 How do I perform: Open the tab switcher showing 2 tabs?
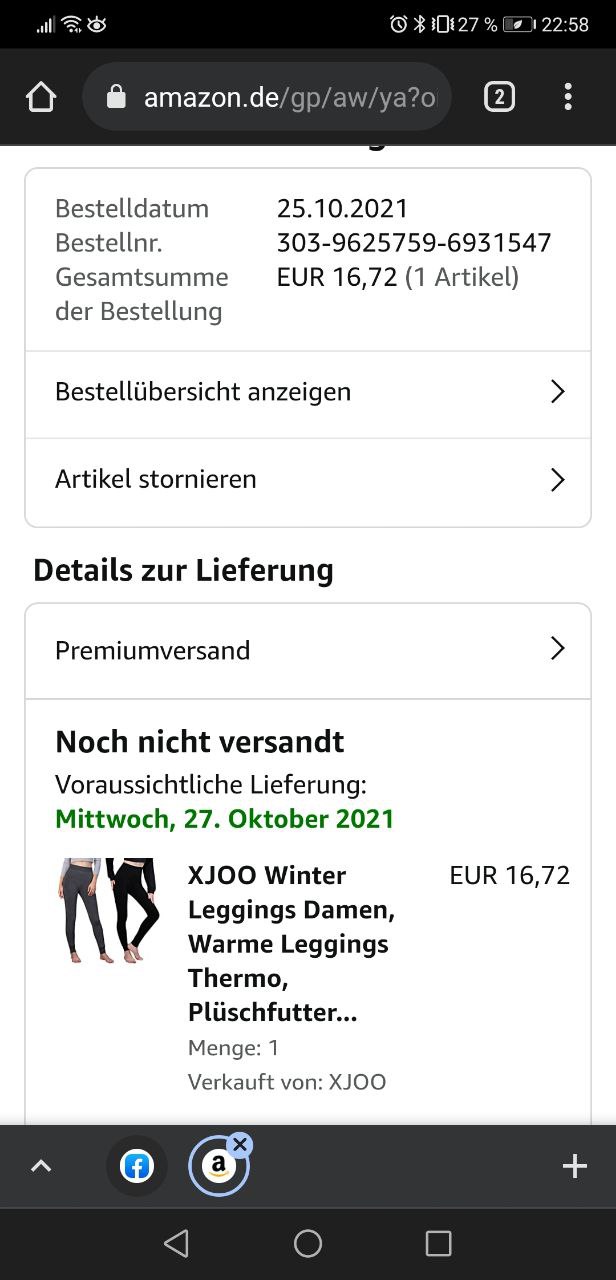(x=499, y=97)
